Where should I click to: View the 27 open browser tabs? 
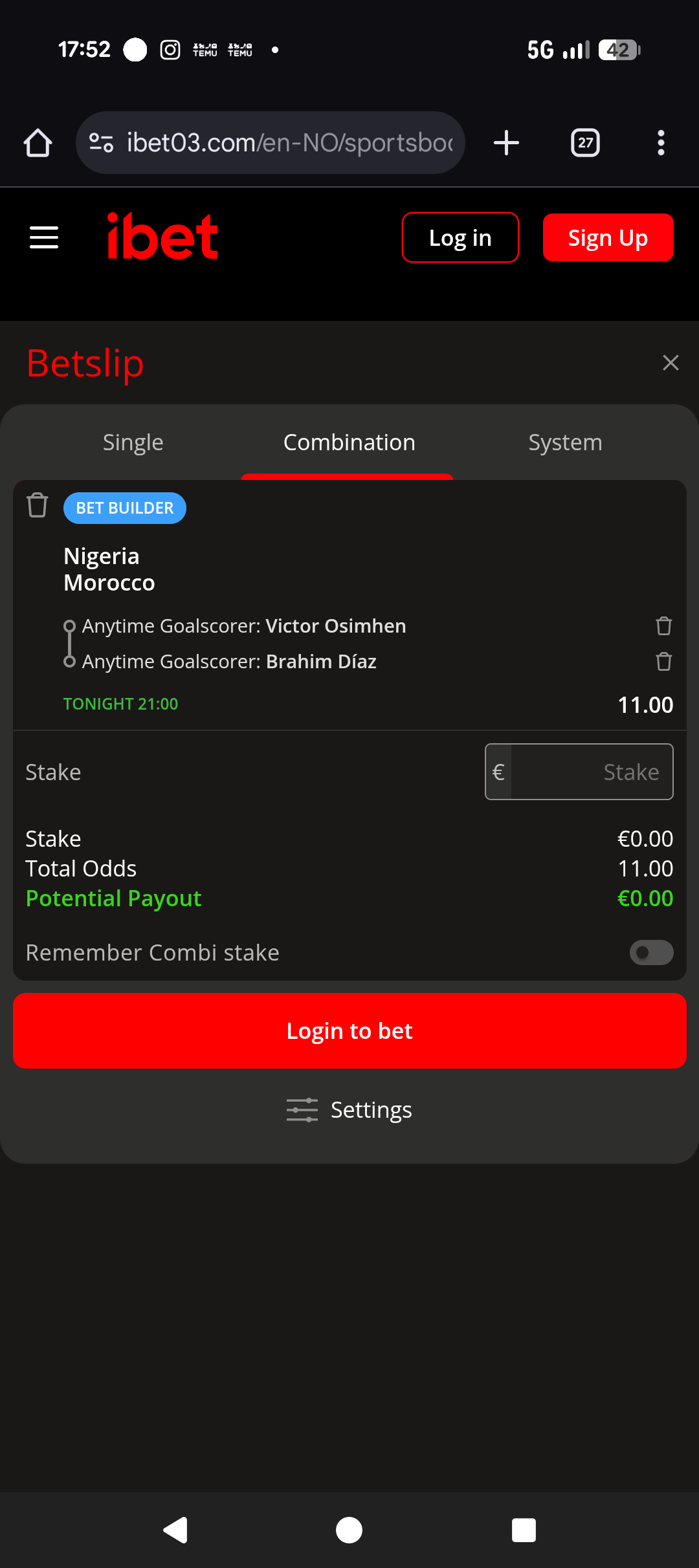point(585,143)
